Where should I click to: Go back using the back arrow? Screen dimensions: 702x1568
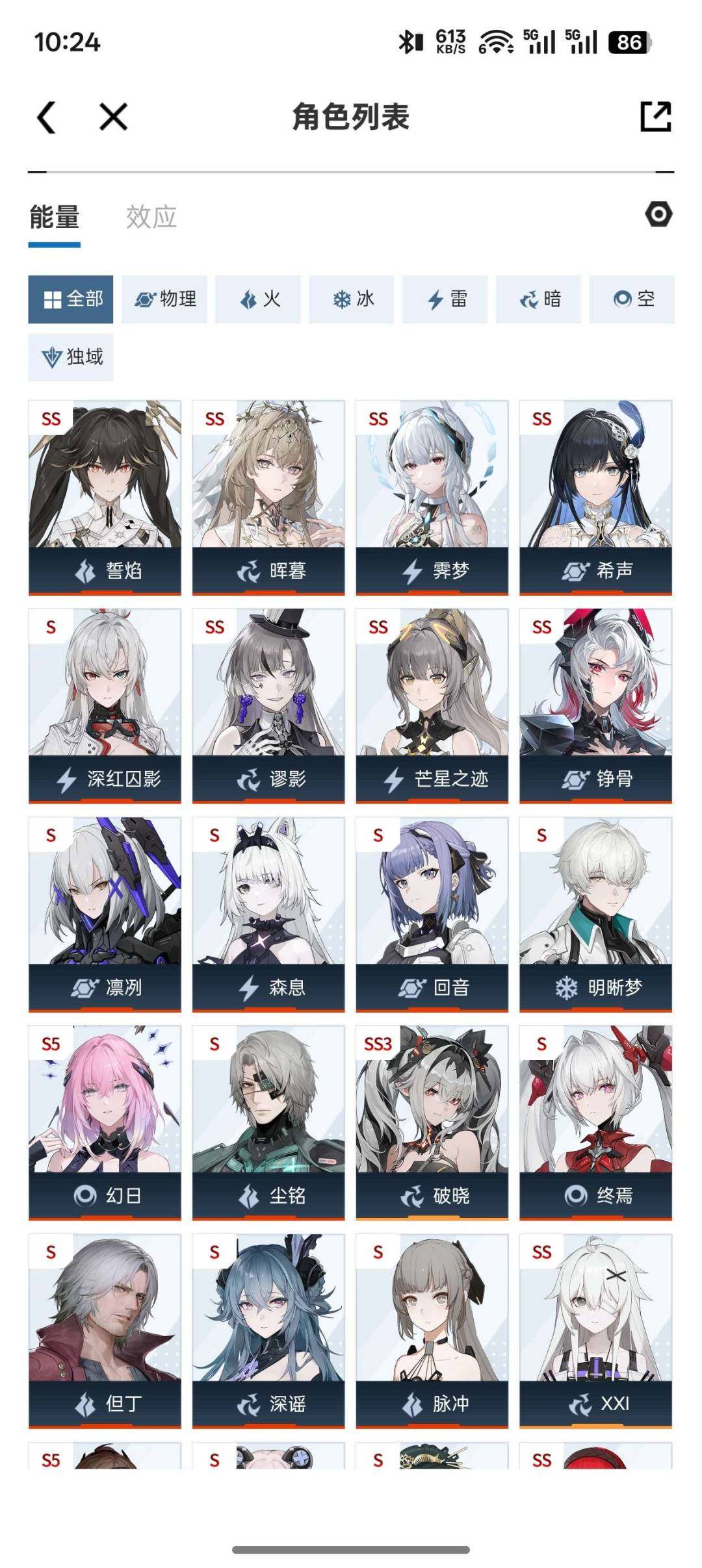(47, 118)
